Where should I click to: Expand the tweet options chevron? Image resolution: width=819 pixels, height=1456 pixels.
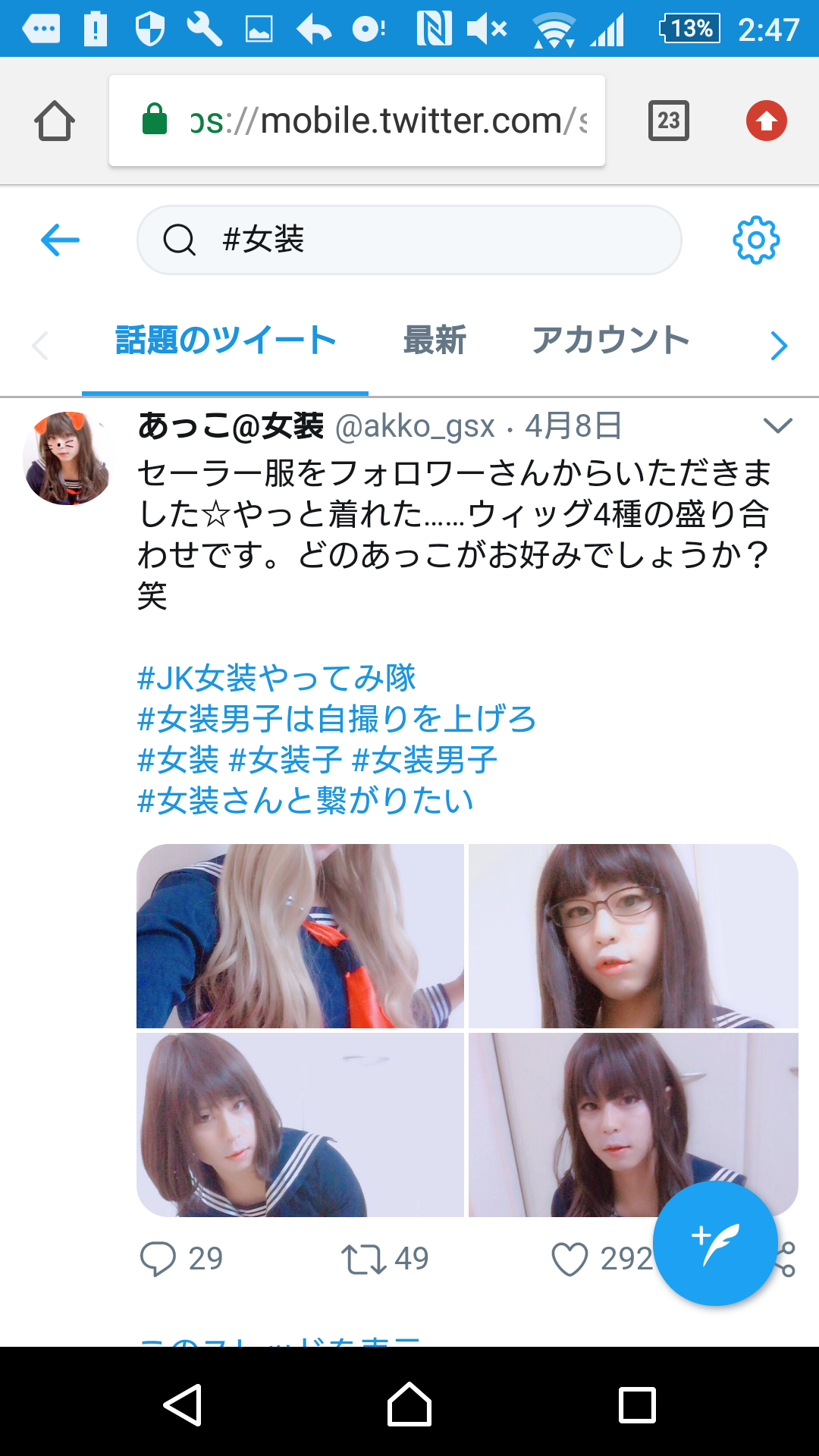[777, 425]
